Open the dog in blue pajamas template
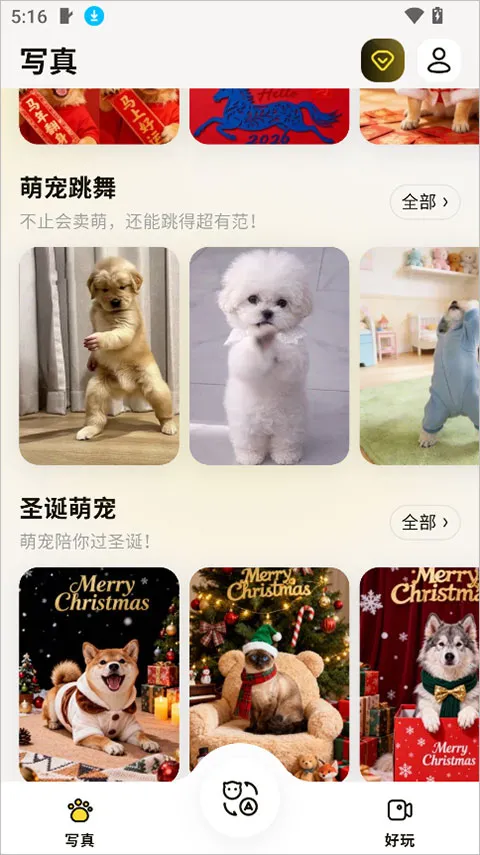Viewport: 480px width, 855px height. (x=419, y=356)
